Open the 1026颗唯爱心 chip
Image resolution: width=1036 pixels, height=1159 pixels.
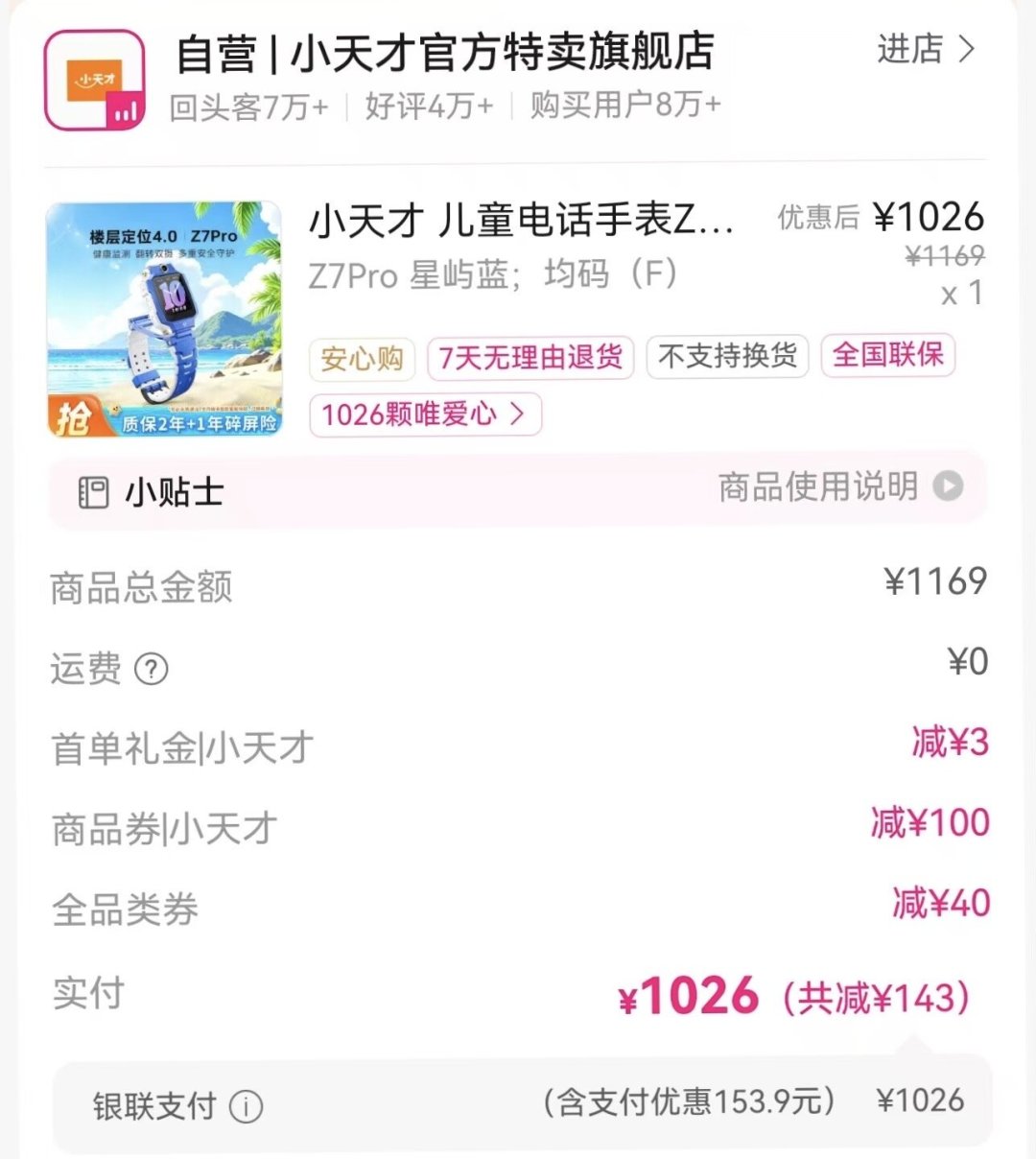425,414
